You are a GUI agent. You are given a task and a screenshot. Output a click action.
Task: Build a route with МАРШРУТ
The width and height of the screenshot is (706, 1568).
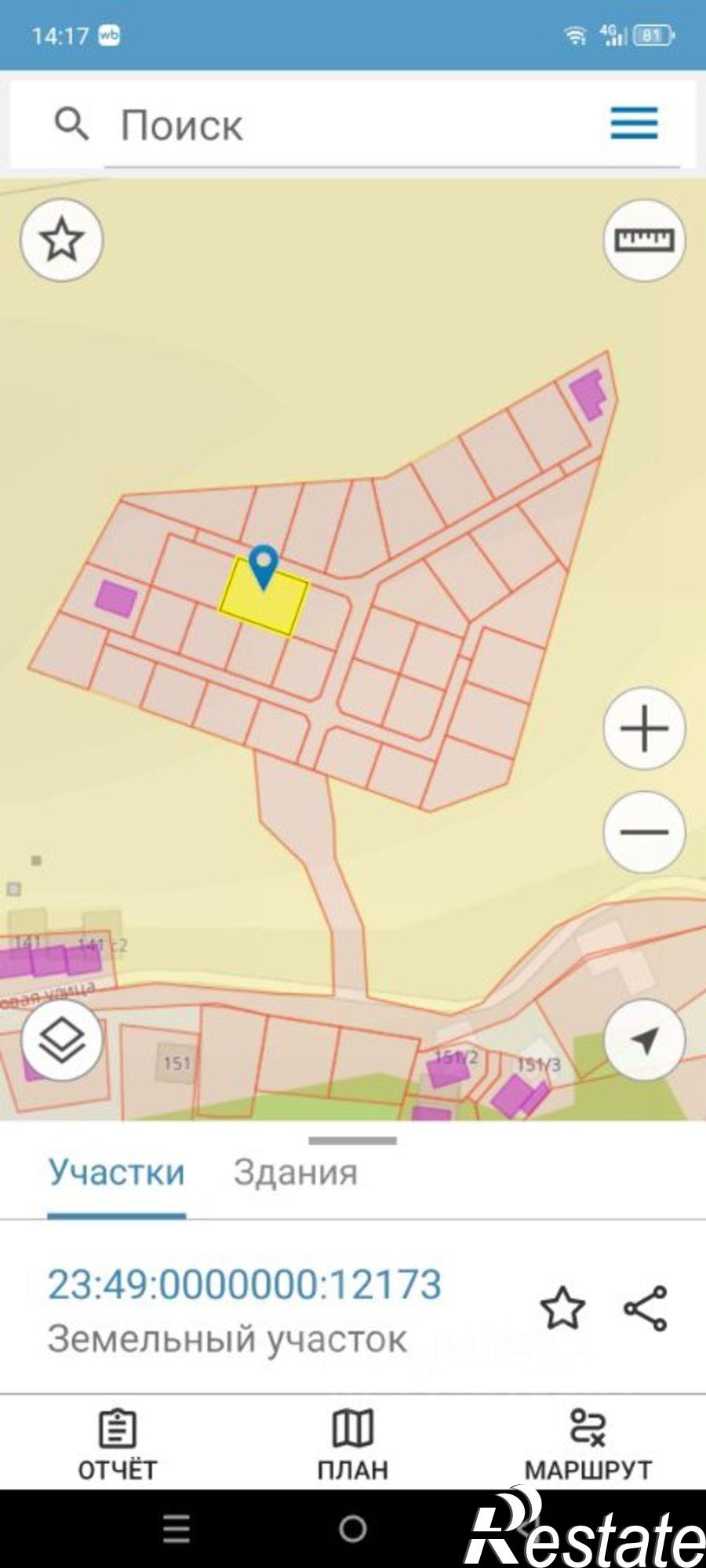coord(588,1446)
